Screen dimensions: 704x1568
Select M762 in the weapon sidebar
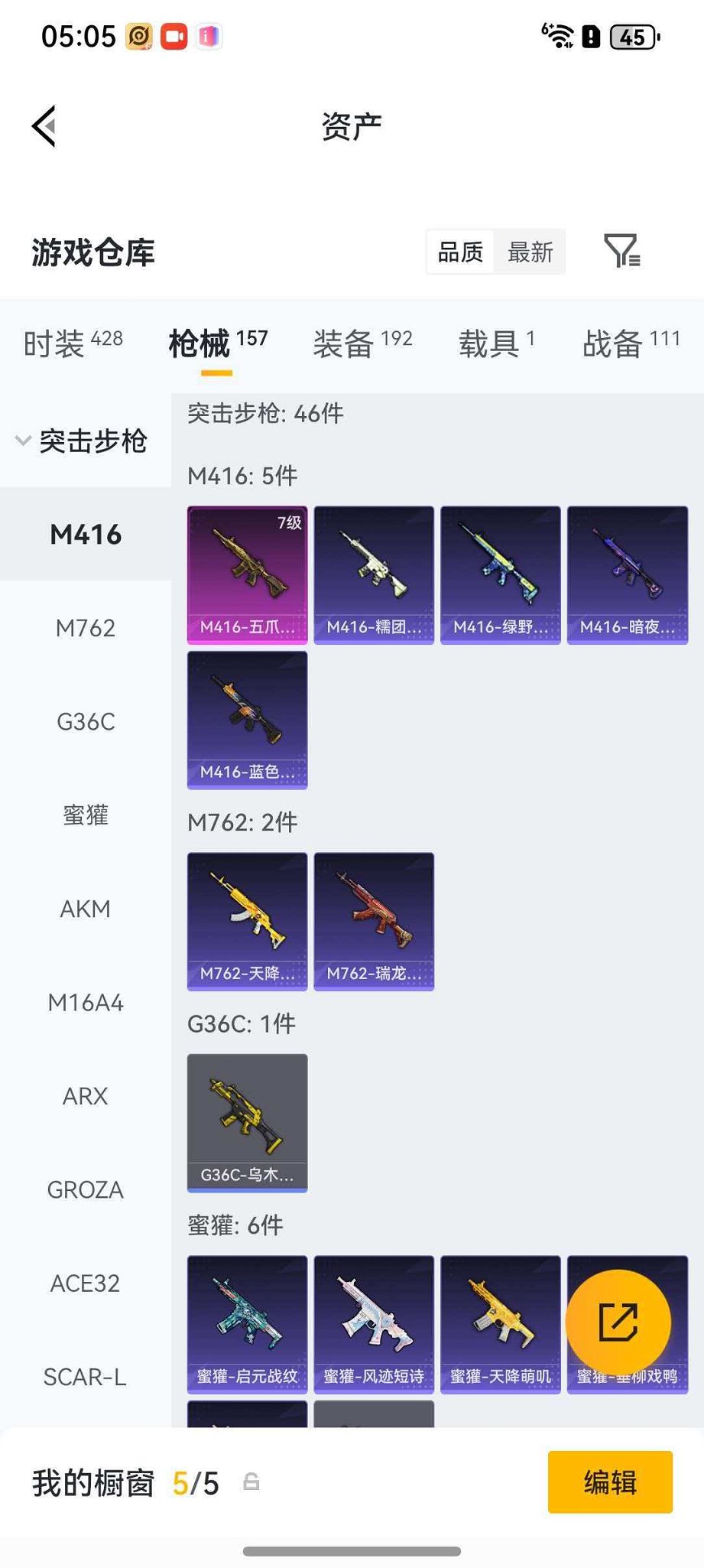[84, 628]
